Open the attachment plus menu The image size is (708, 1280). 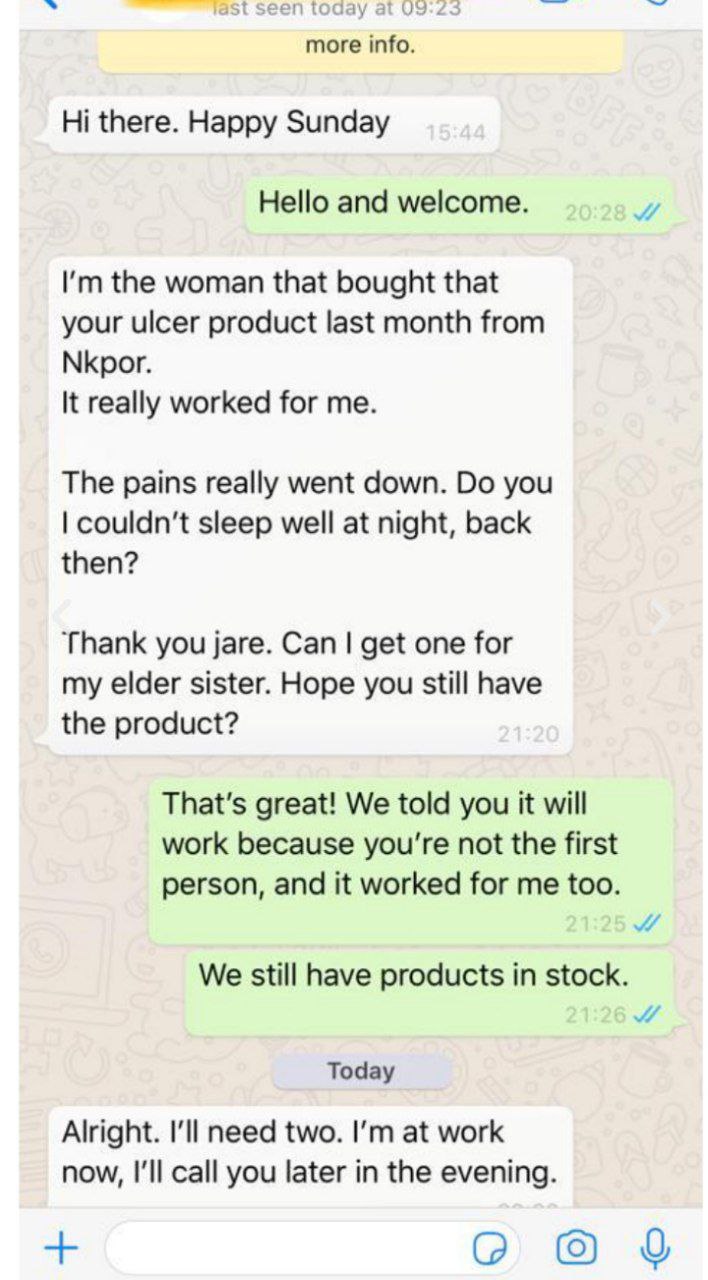coord(61,1247)
